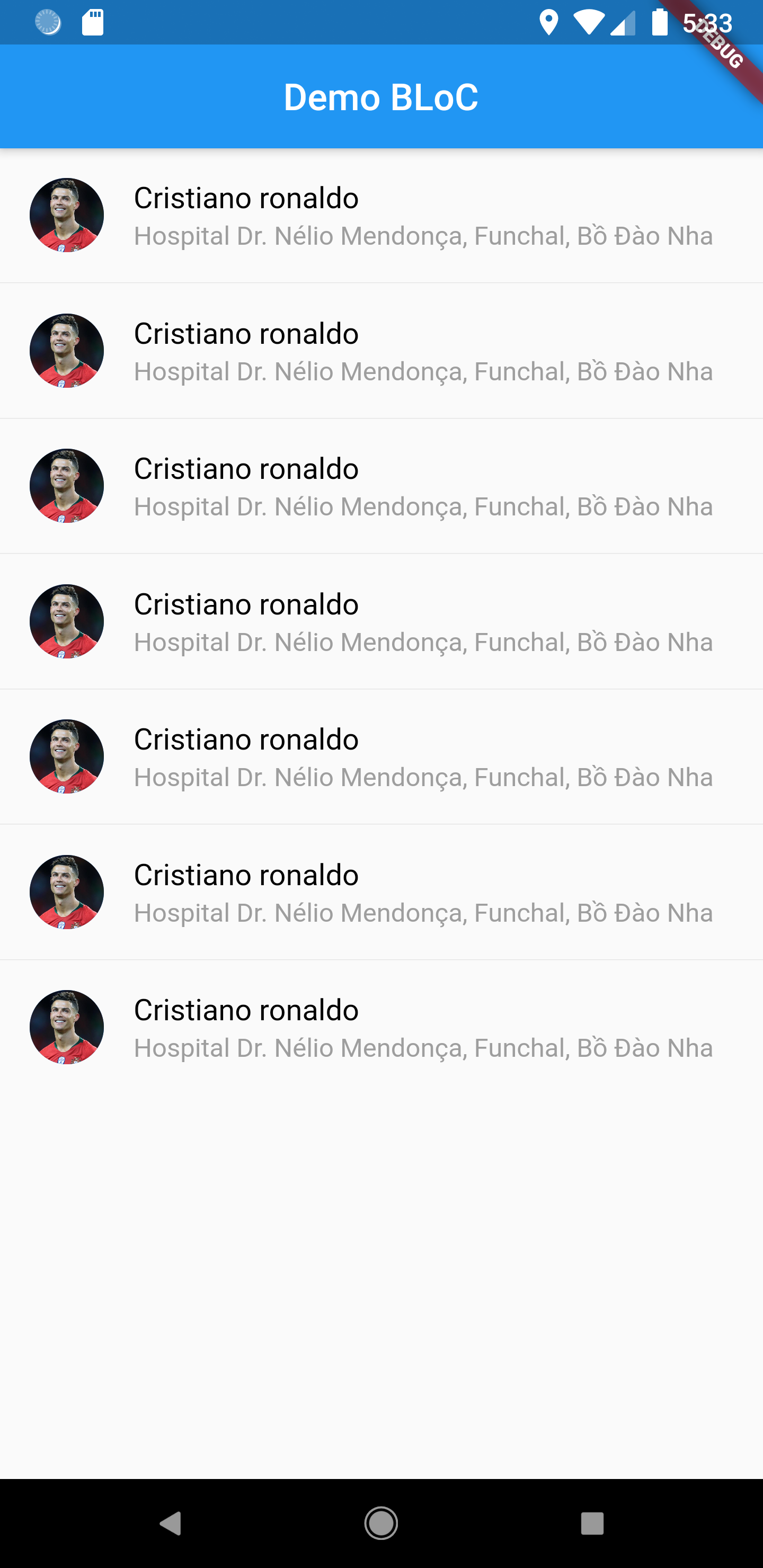Open the last Cristiano ronaldo list row
763x1568 pixels.
pos(381,1028)
